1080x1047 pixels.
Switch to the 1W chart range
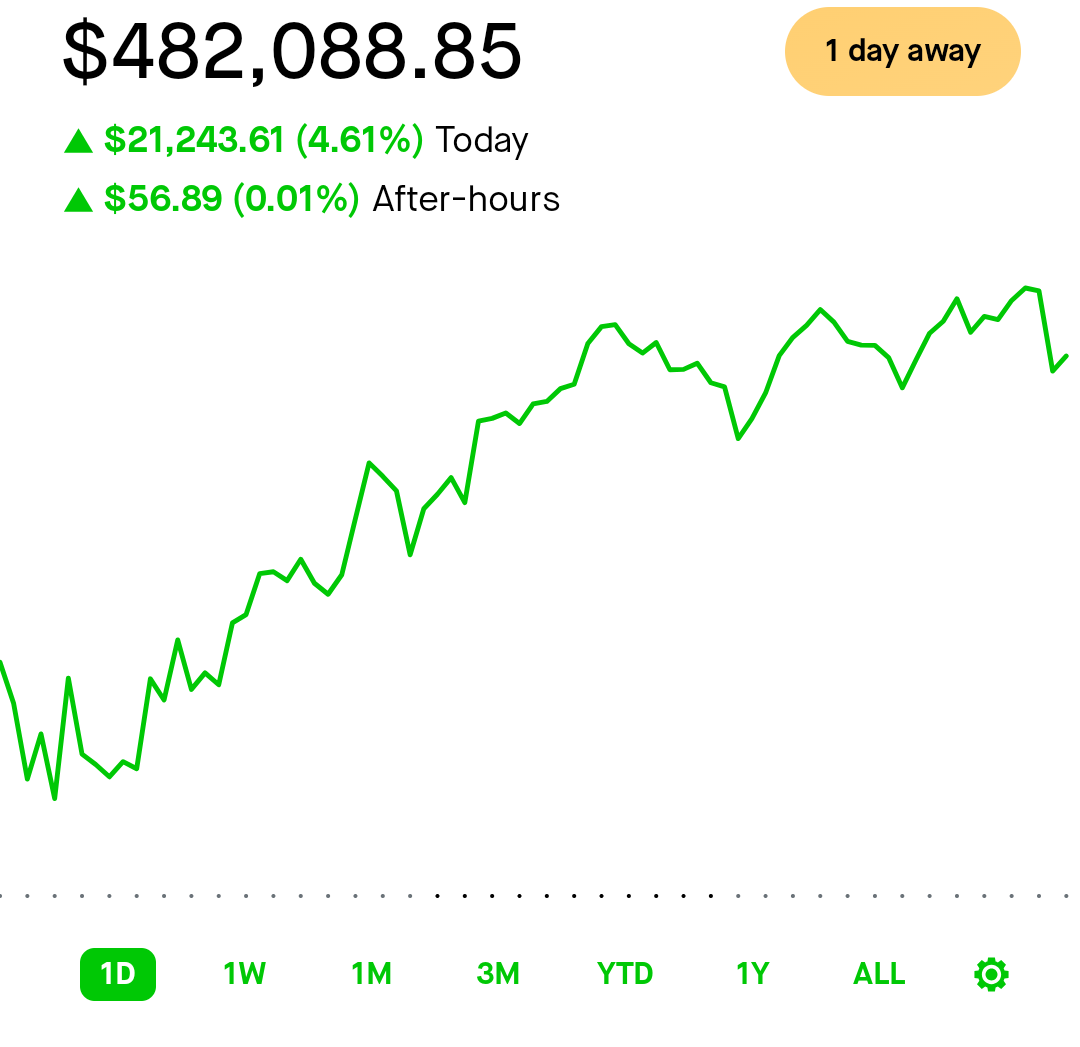click(245, 974)
